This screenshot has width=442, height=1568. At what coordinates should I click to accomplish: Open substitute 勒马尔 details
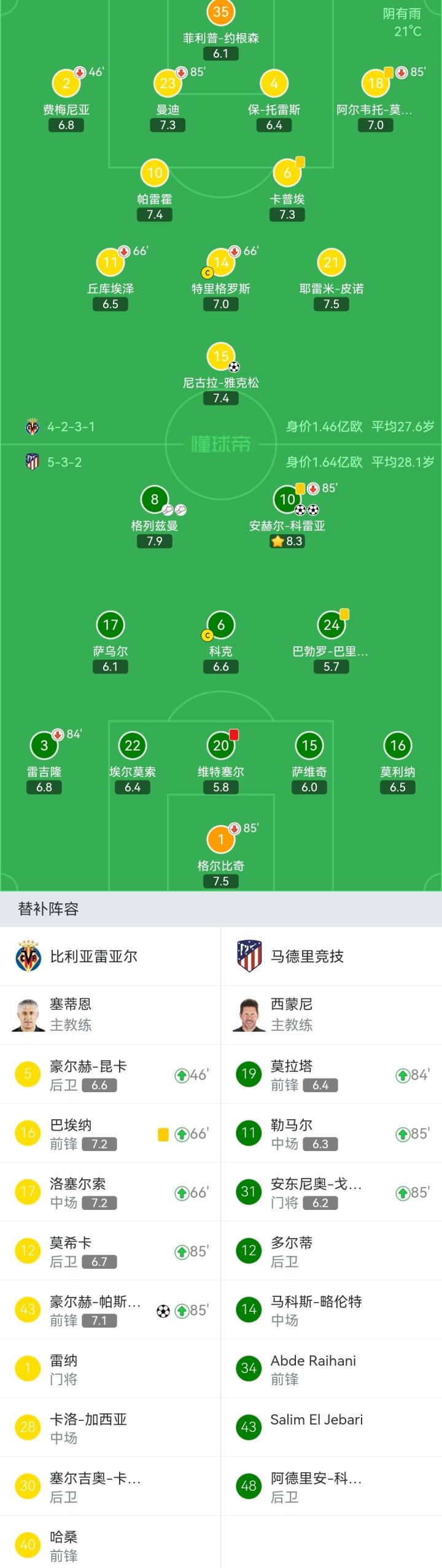[x=331, y=1133]
